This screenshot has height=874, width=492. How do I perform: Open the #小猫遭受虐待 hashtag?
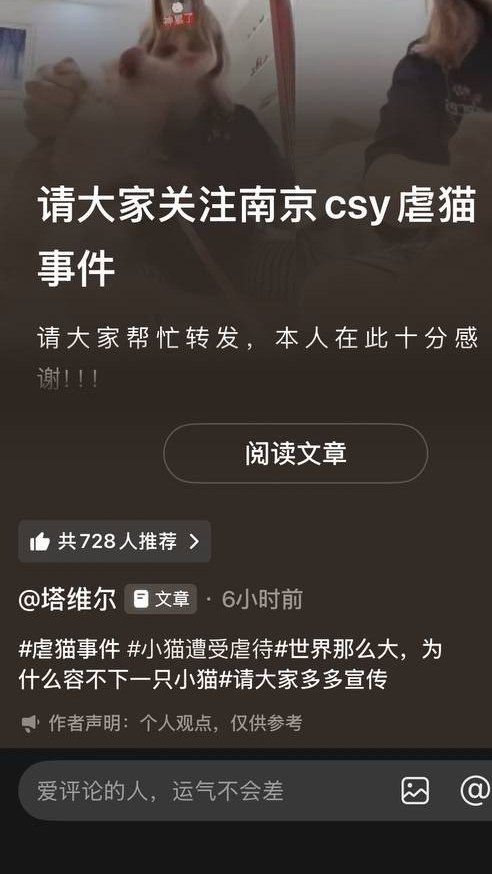pos(201,649)
